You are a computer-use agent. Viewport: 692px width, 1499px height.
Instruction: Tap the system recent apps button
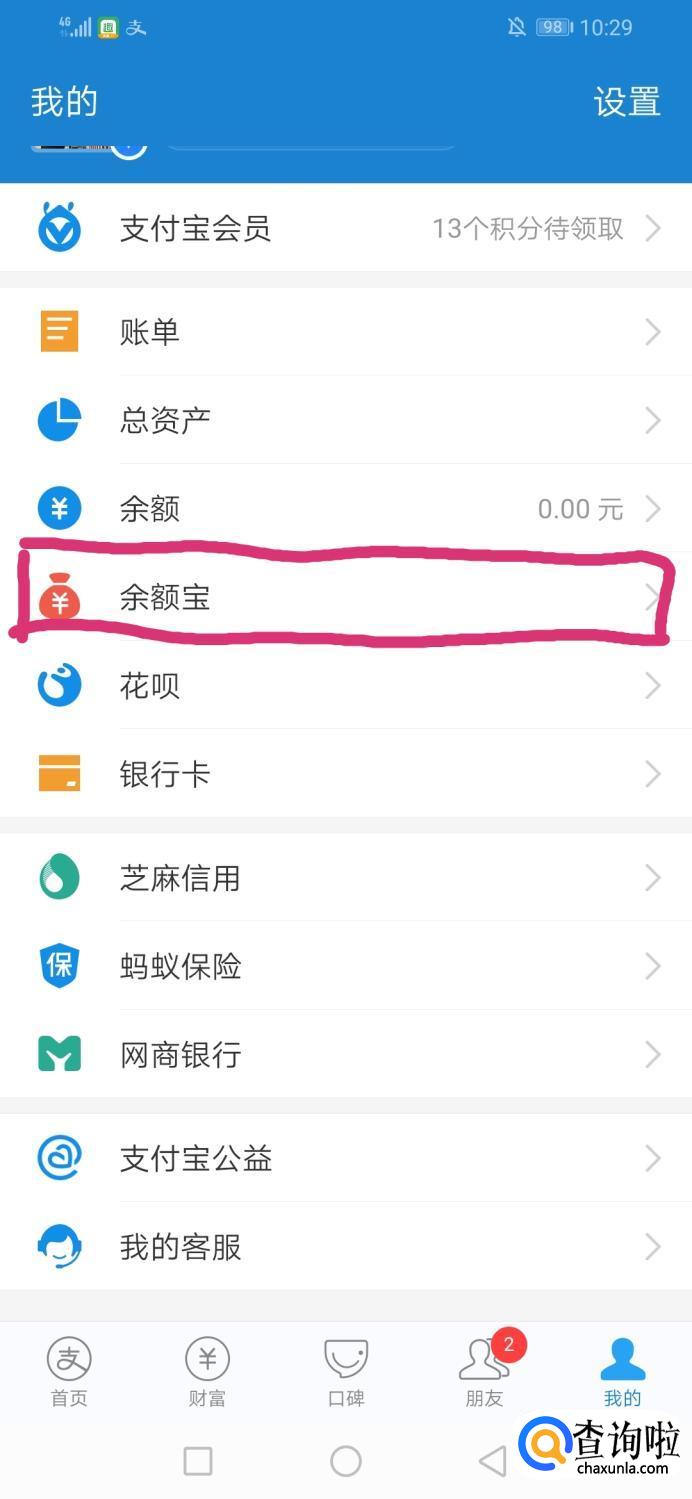(x=198, y=1461)
